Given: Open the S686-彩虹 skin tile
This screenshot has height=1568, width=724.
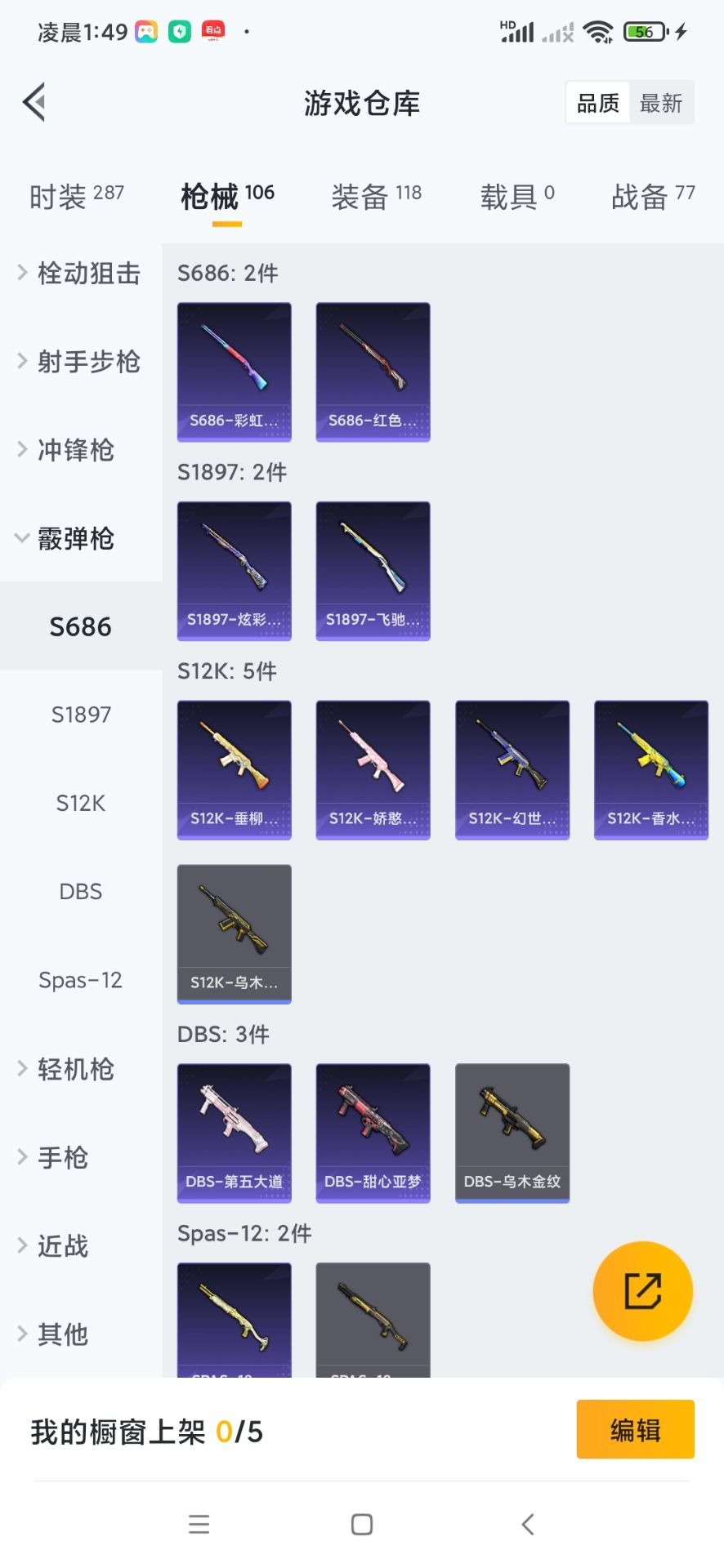Looking at the screenshot, I should point(235,372).
